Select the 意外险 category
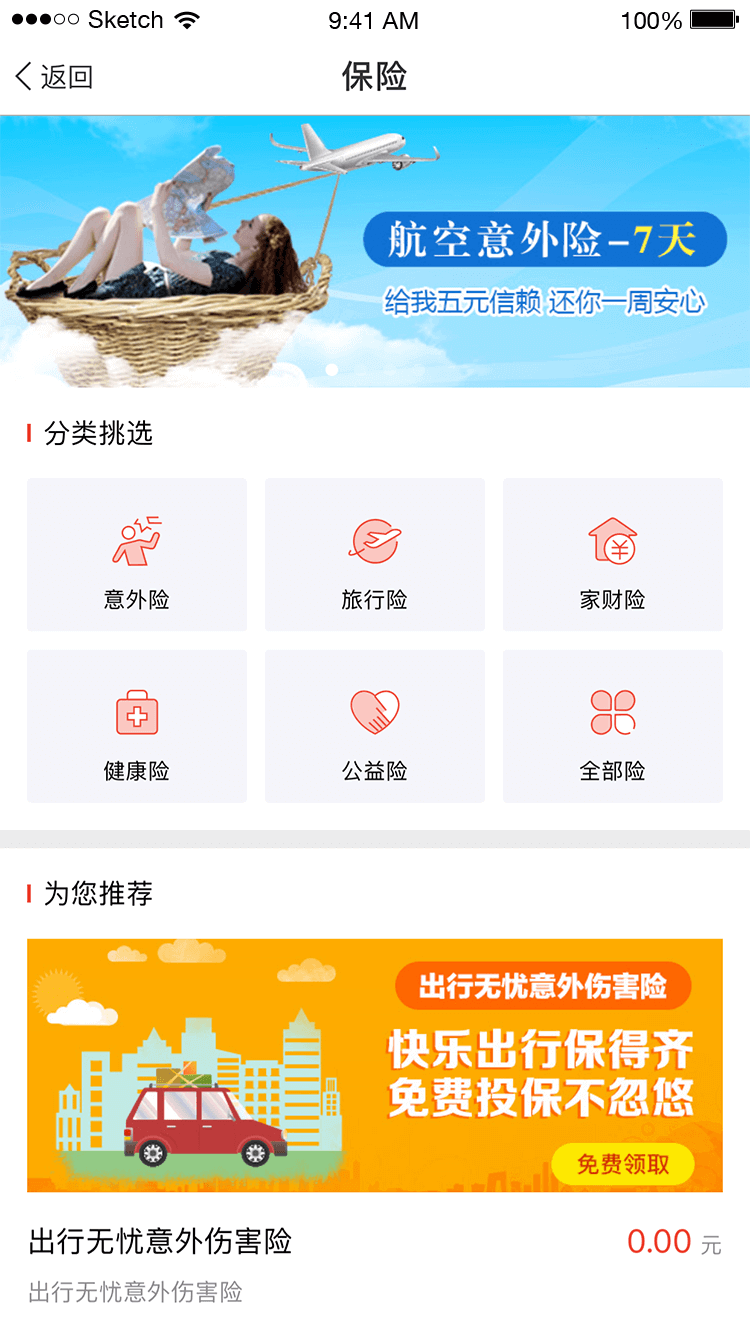750x1334 pixels. (x=137, y=555)
